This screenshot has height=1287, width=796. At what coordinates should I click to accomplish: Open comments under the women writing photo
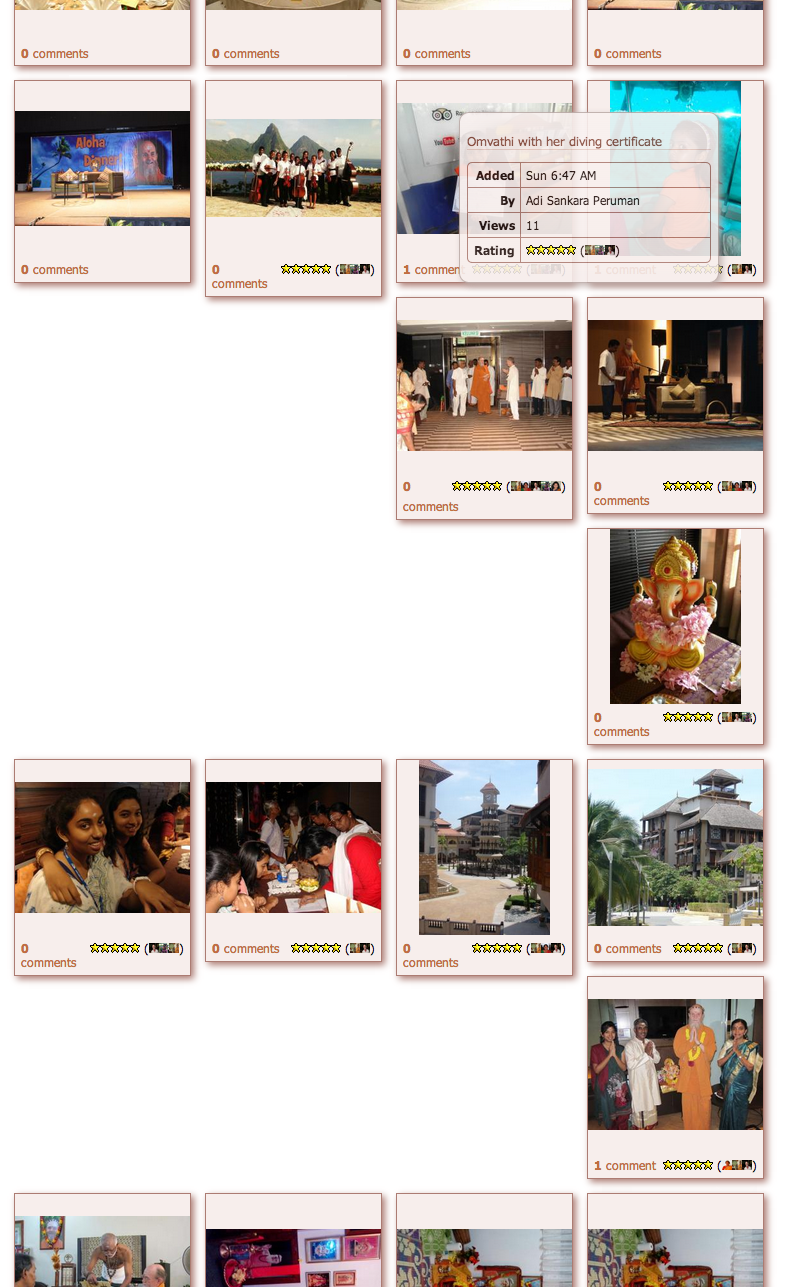245,949
